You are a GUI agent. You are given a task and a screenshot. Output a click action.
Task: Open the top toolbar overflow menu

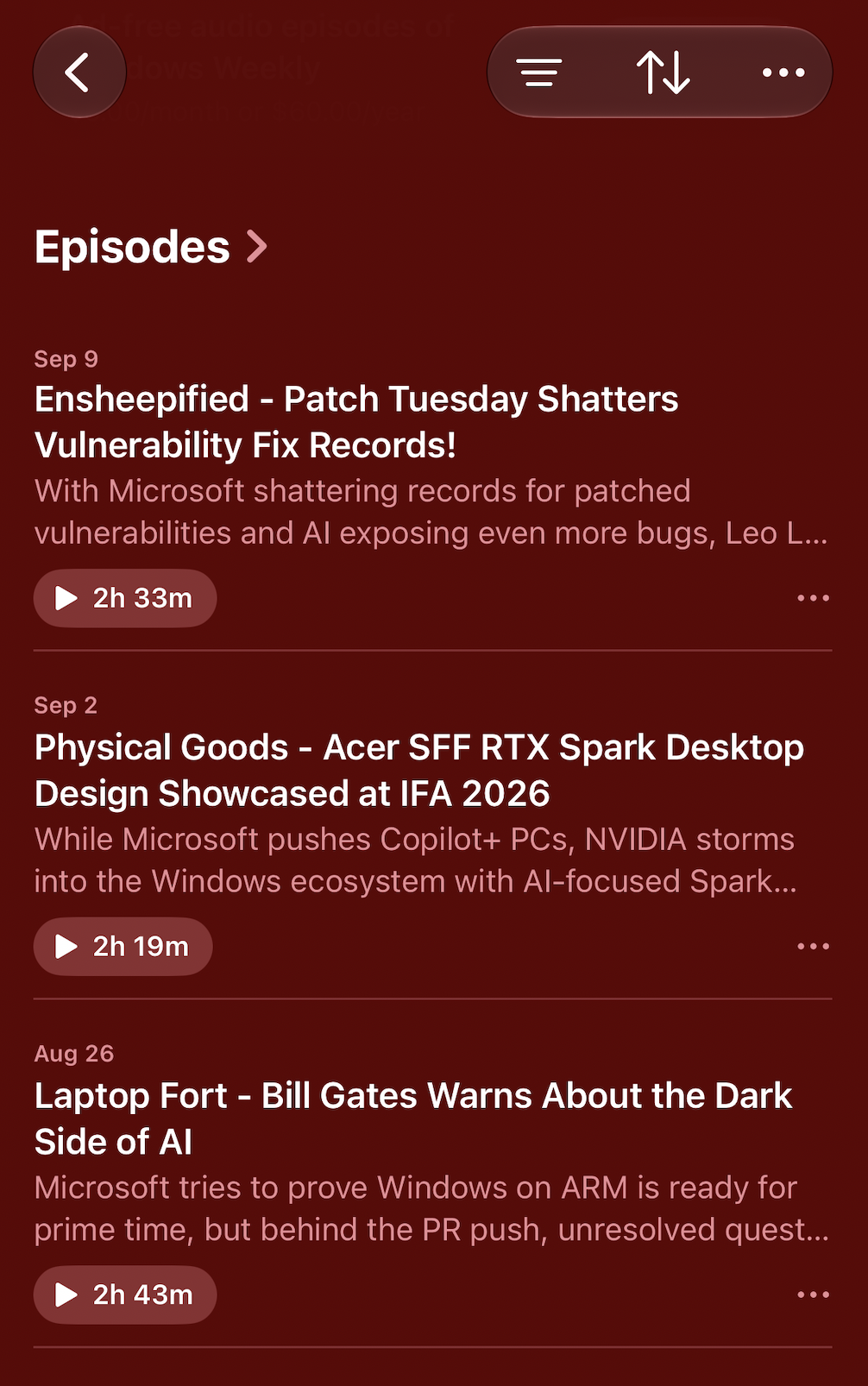(783, 72)
